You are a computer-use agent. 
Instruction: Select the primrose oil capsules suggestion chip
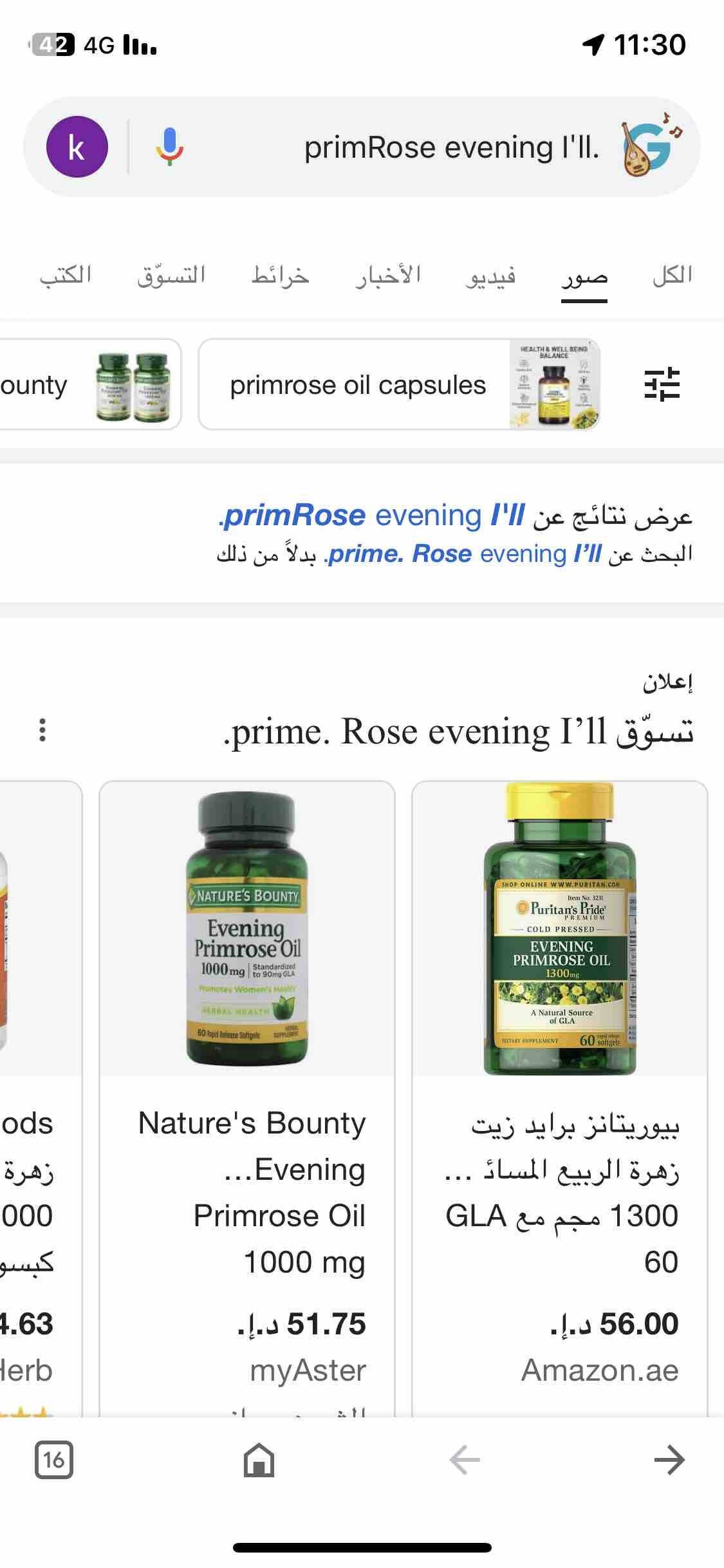(399, 385)
